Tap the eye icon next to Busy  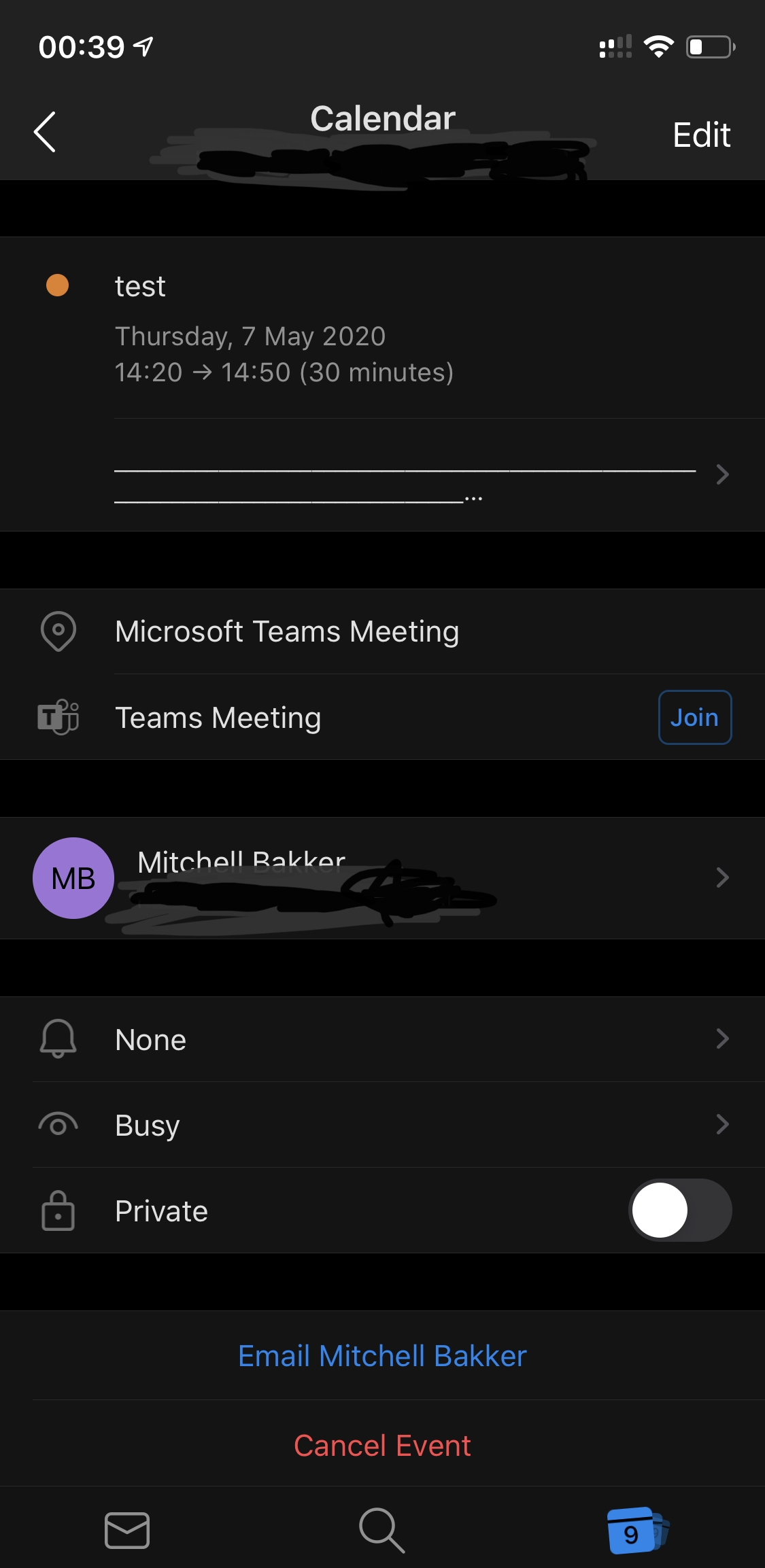pyautogui.click(x=58, y=1125)
